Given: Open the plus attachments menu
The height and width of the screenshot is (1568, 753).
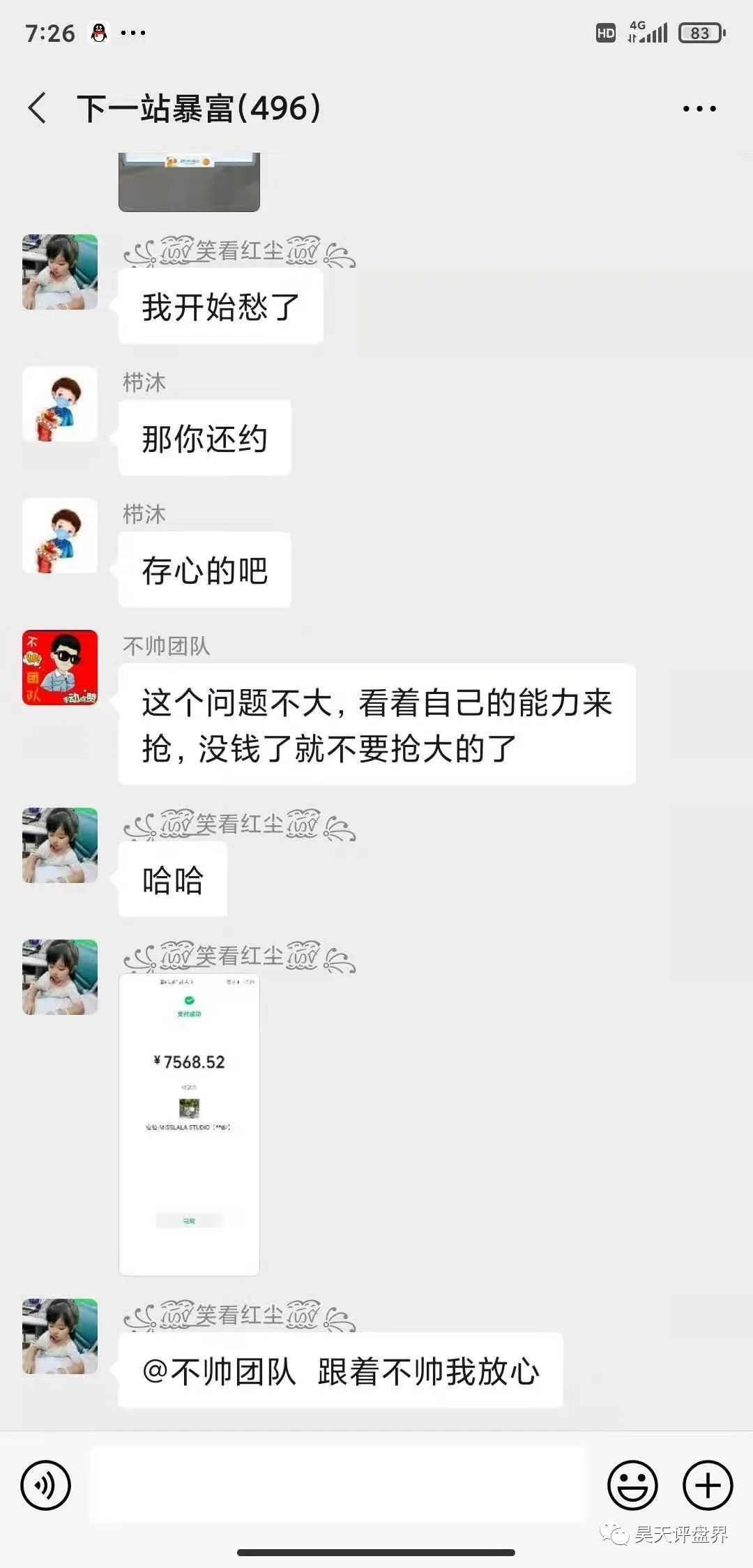Looking at the screenshot, I should pyautogui.click(x=707, y=1485).
